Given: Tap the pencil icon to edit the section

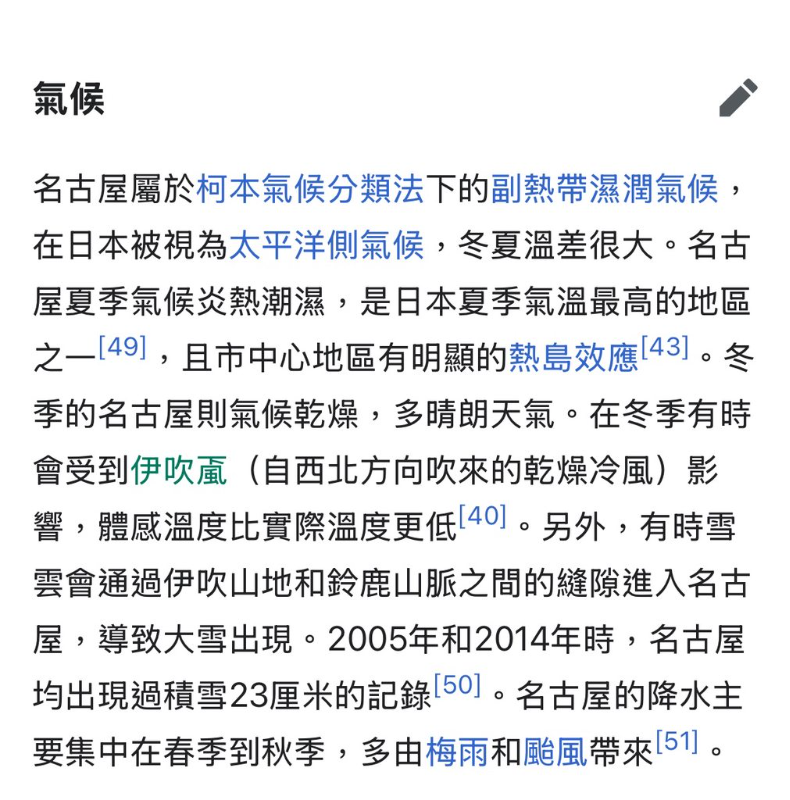Looking at the screenshot, I should (738, 96).
